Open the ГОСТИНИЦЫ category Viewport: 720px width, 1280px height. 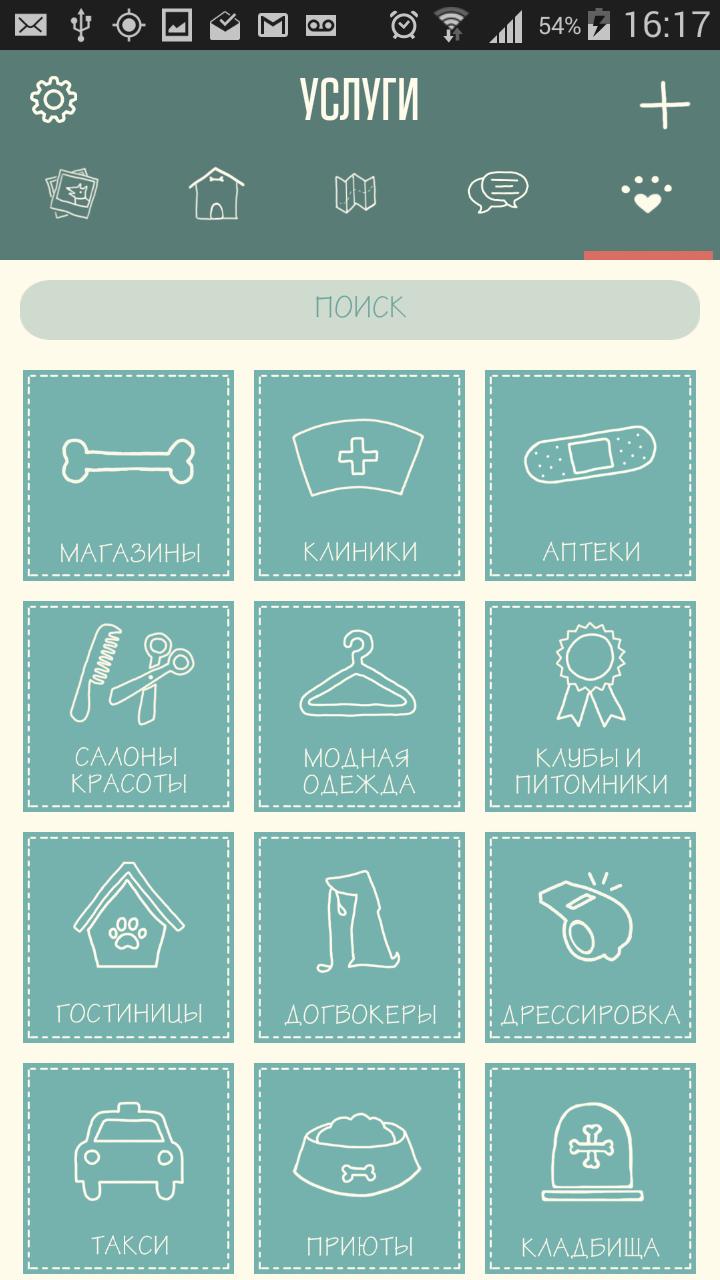click(129, 938)
